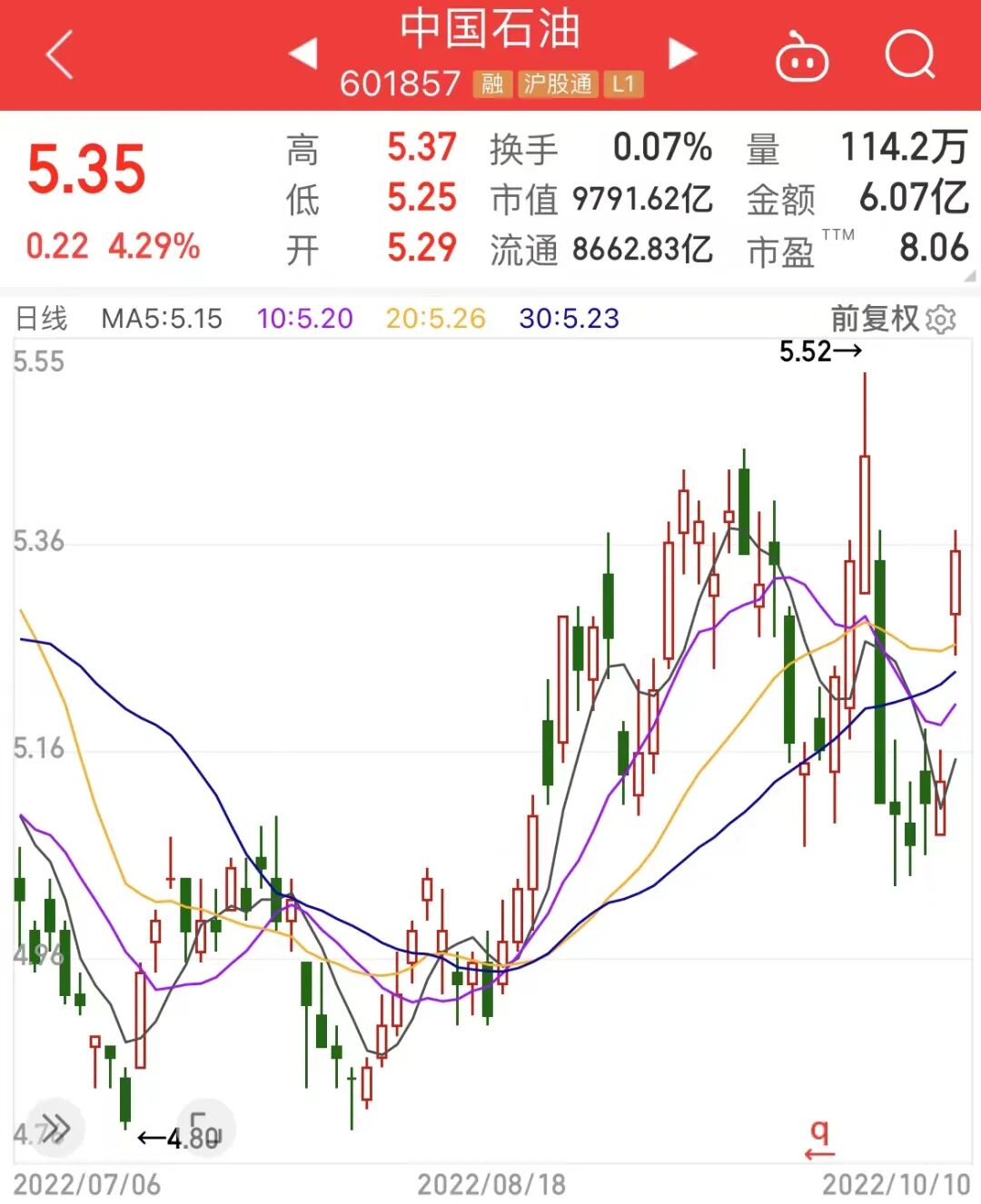This screenshot has width=981, height=1204.
Task: Tap the double-arrow expand button on chart
Action: (x=55, y=1129)
